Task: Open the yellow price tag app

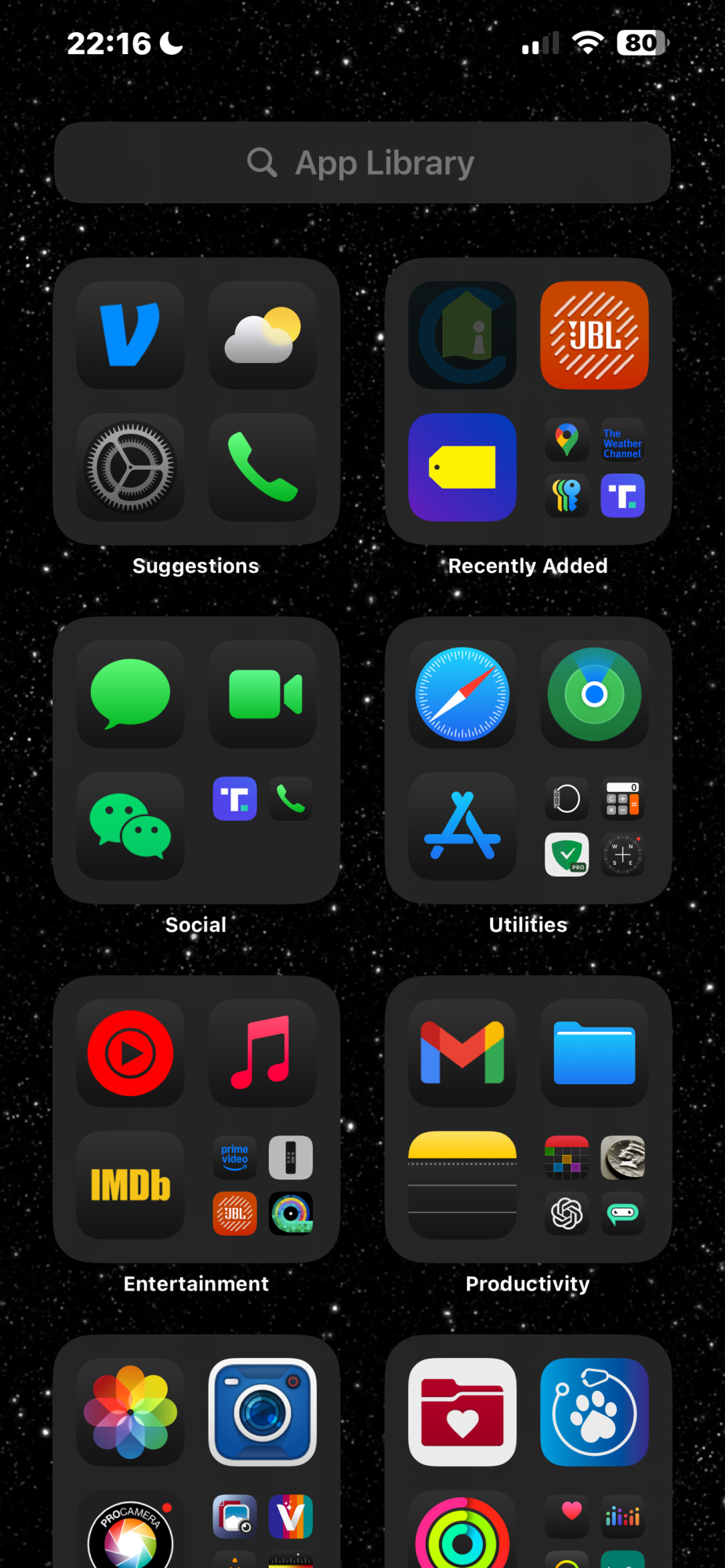Action: (x=462, y=467)
